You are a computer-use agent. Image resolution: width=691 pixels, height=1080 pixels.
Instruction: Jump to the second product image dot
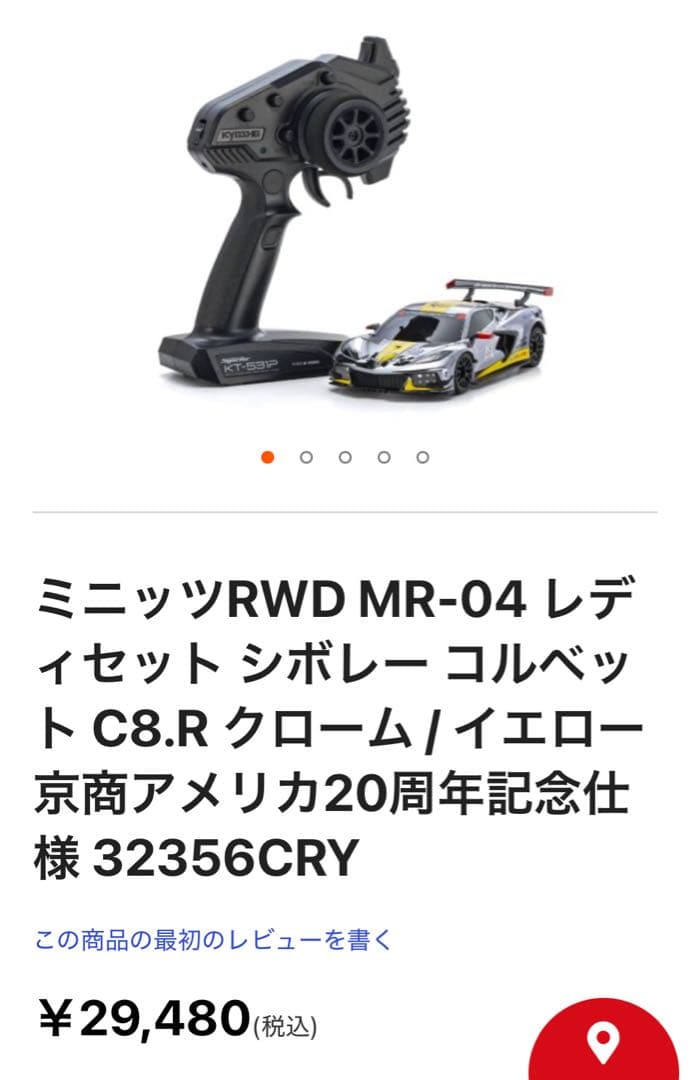pyautogui.click(x=306, y=457)
